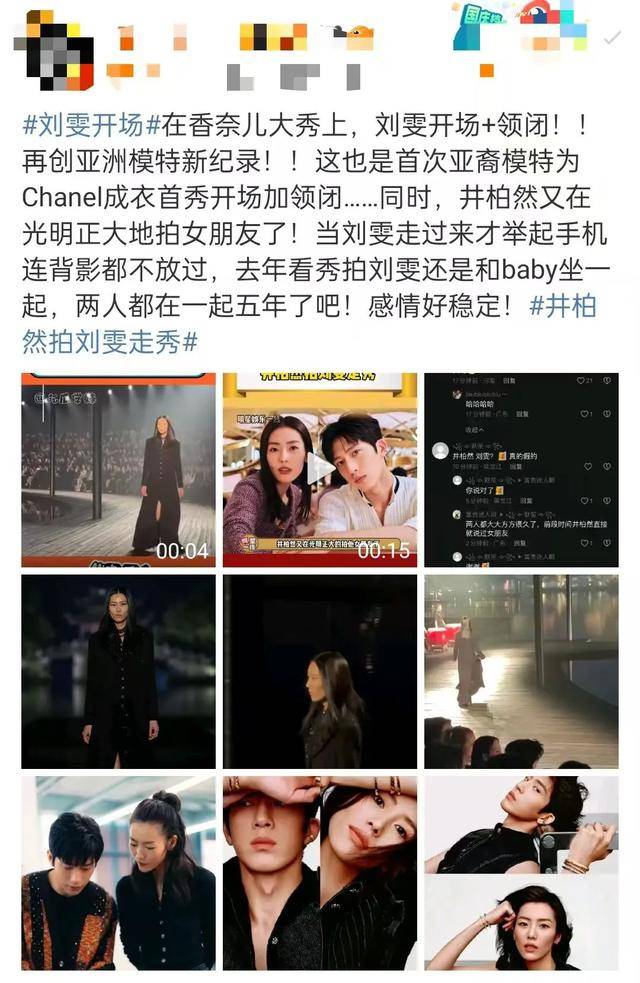Open close-up photo of two faces
Screen dimensions: 640x983
pyautogui.click(x=320, y=873)
